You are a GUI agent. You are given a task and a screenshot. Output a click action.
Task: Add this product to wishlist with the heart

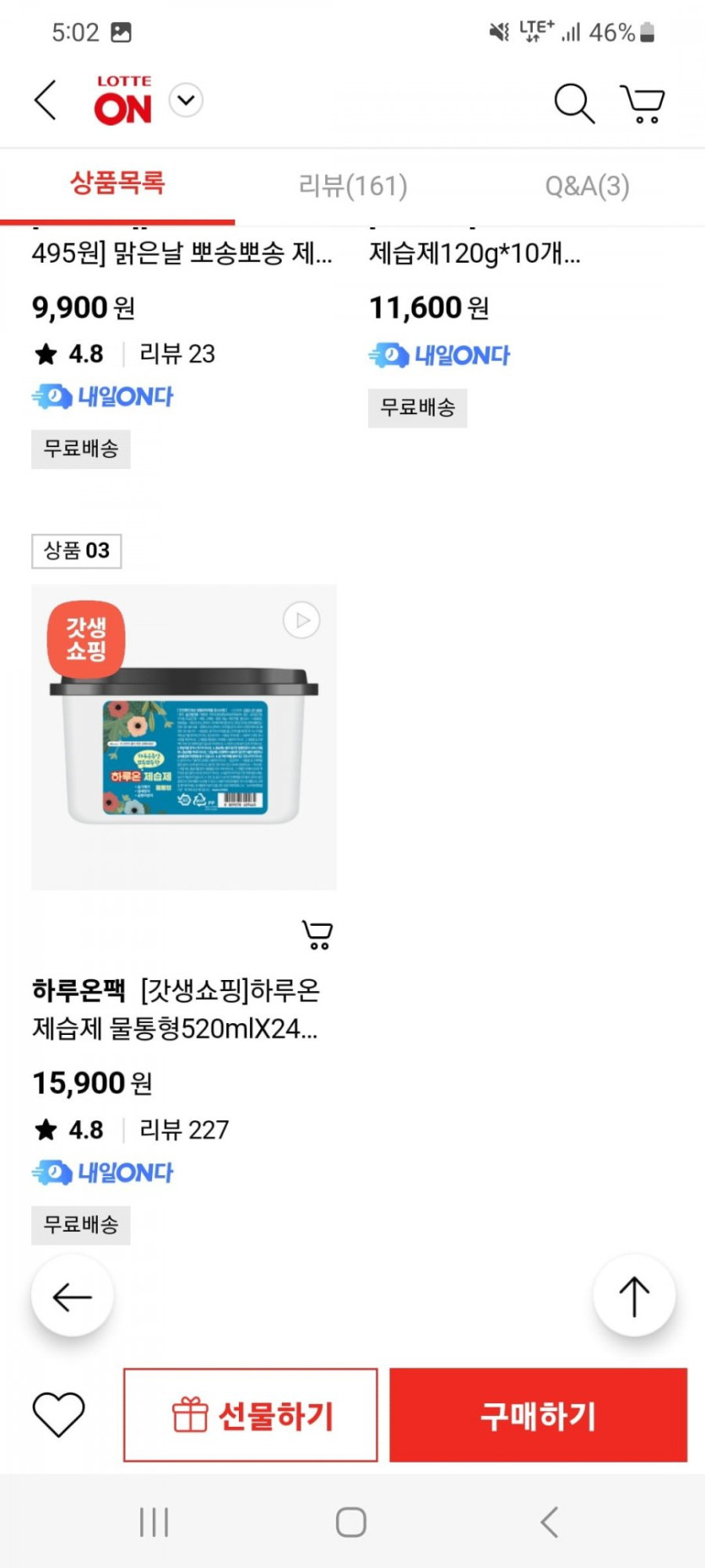pos(58,1414)
